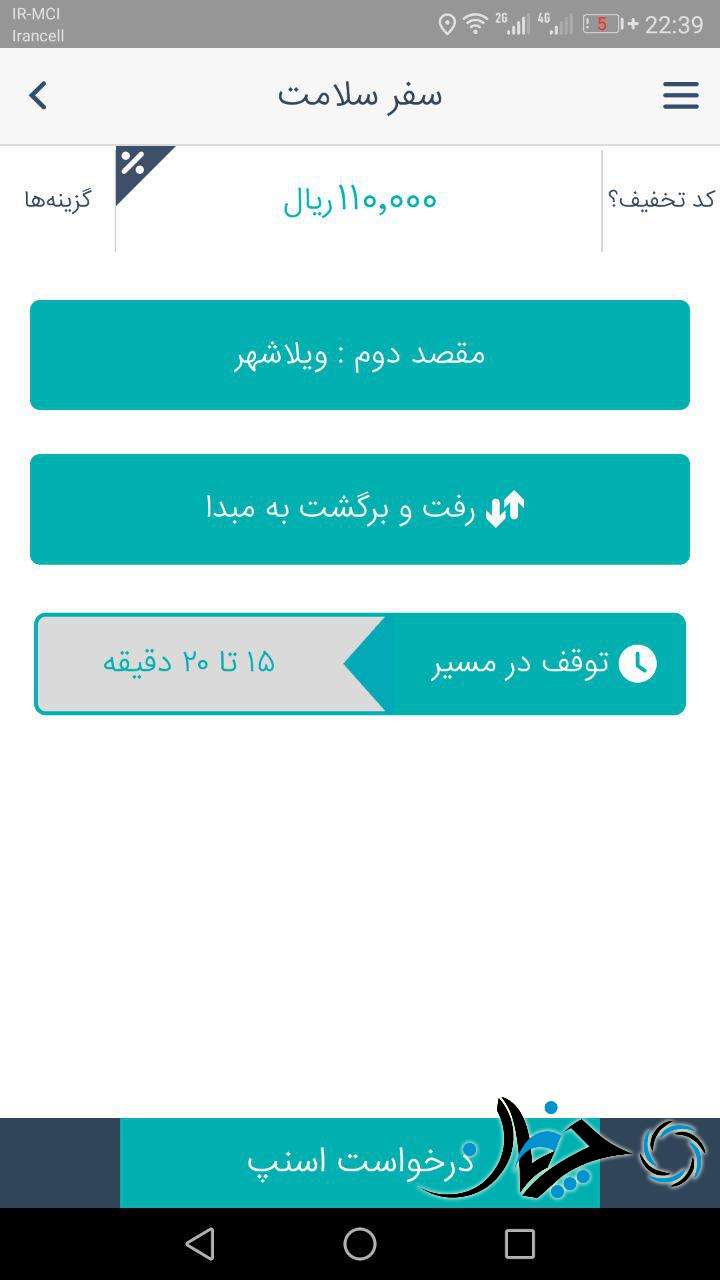
Task: Change توقف در مسیر waiting time
Action: (360, 663)
